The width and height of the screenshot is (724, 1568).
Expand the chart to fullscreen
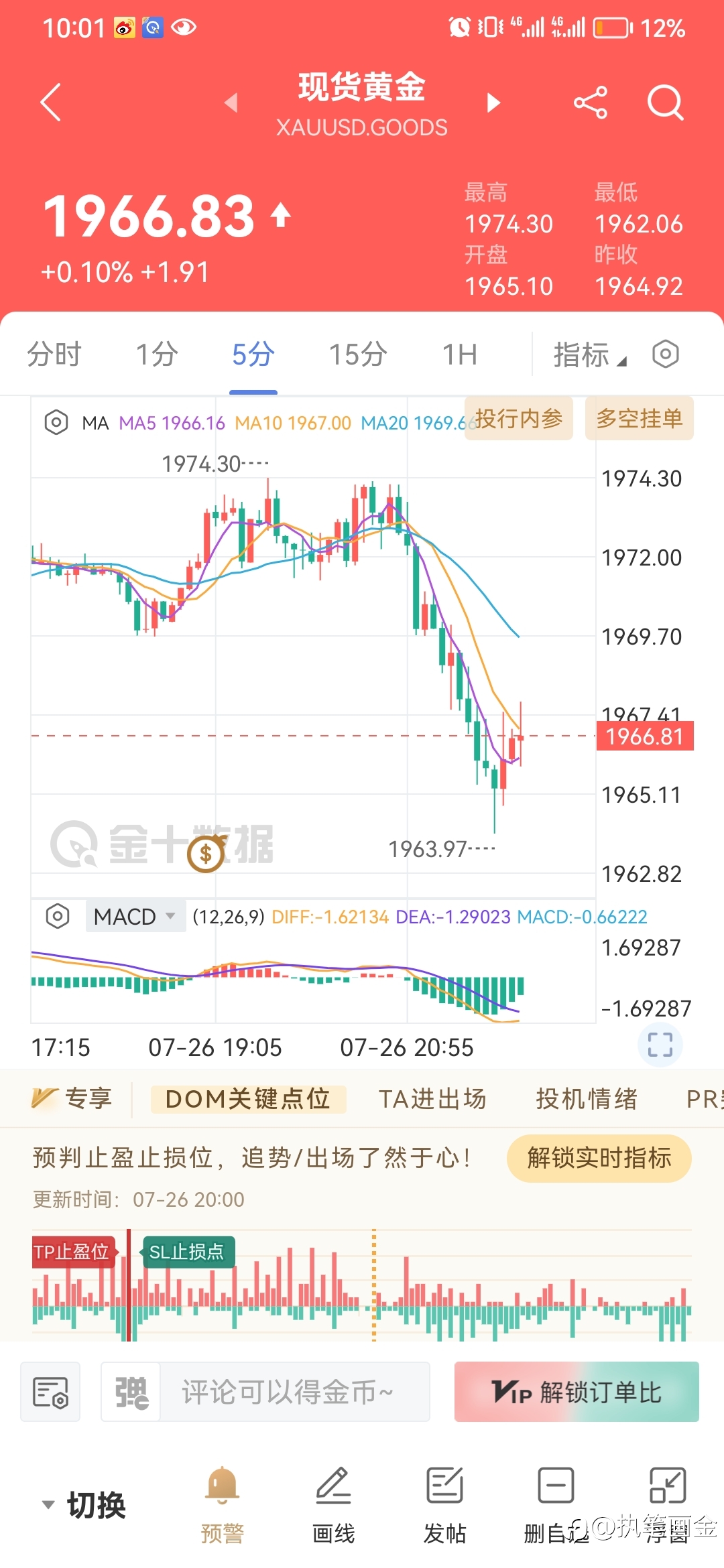(660, 1045)
